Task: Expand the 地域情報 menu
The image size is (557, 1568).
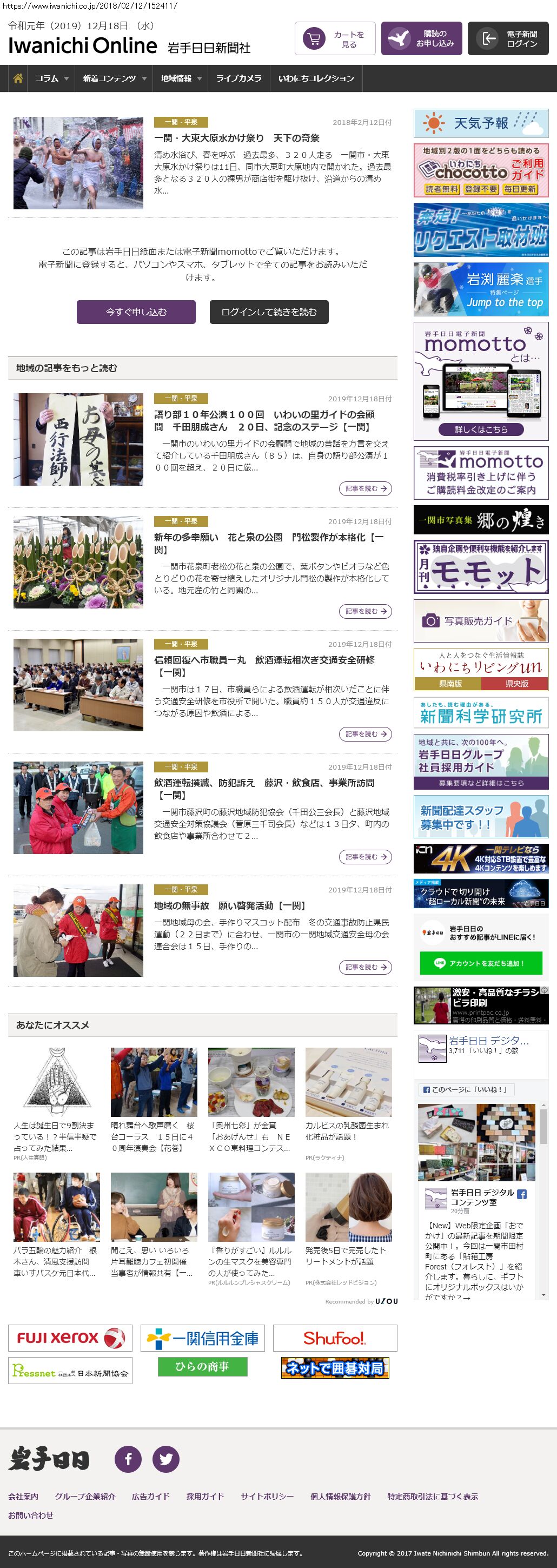Action: (181, 78)
